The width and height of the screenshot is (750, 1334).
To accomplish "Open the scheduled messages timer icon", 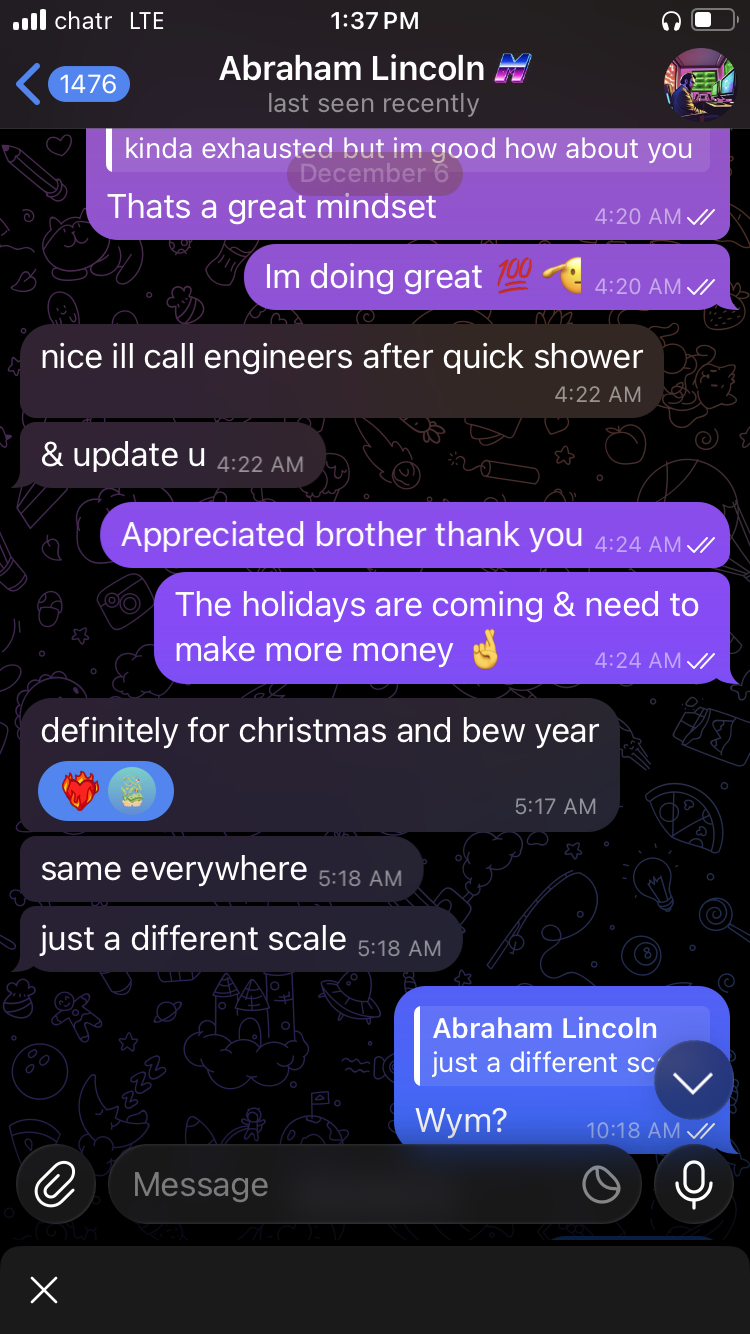I will [600, 1185].
